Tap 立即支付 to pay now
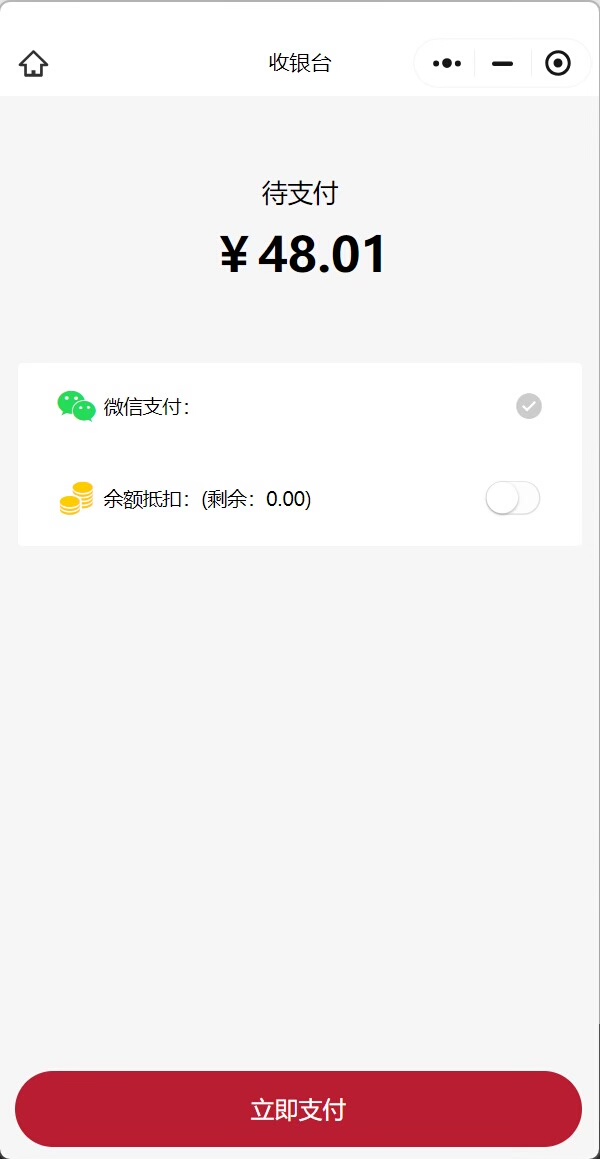This screenshot has width=600, height=1159. (x=298, y=1109)
